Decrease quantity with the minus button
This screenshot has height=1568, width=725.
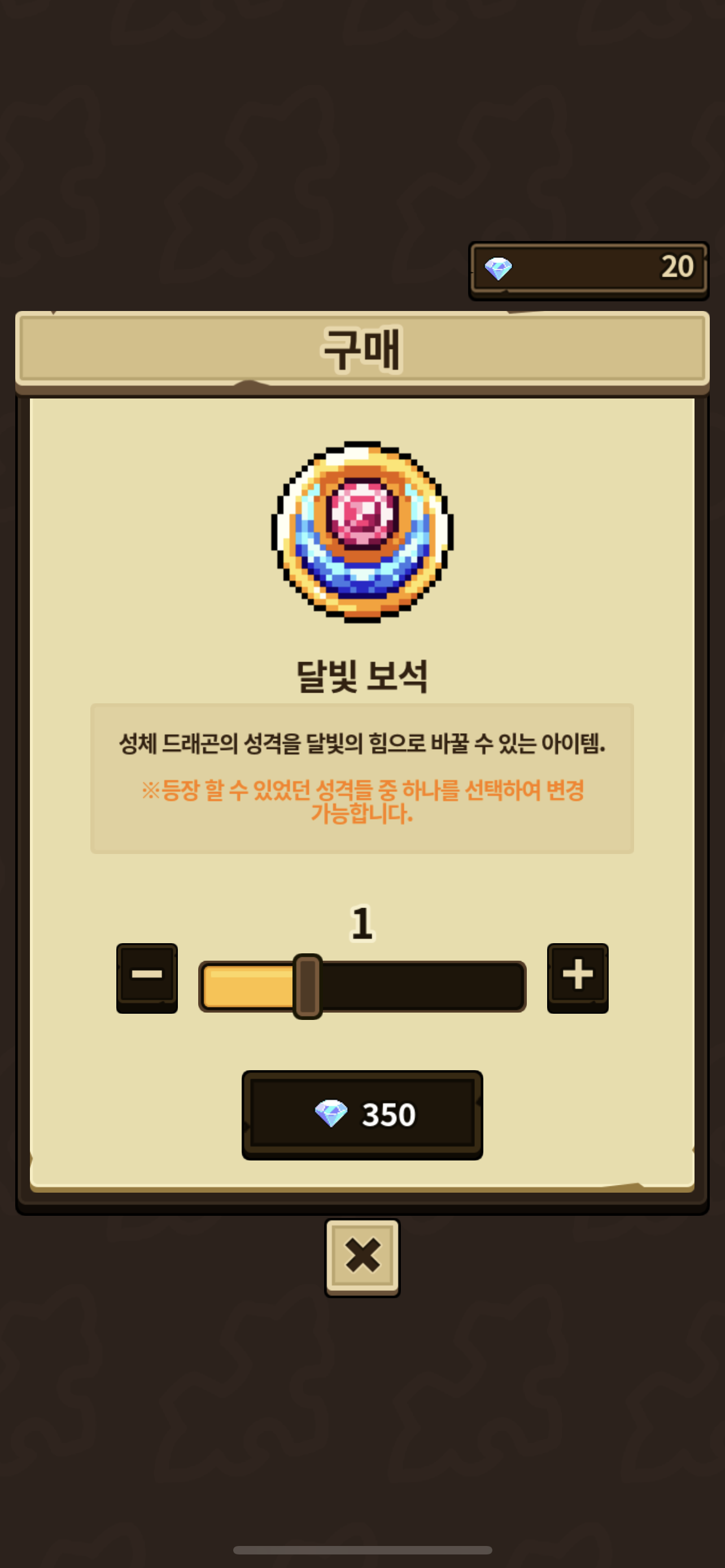tap(147, 976)
